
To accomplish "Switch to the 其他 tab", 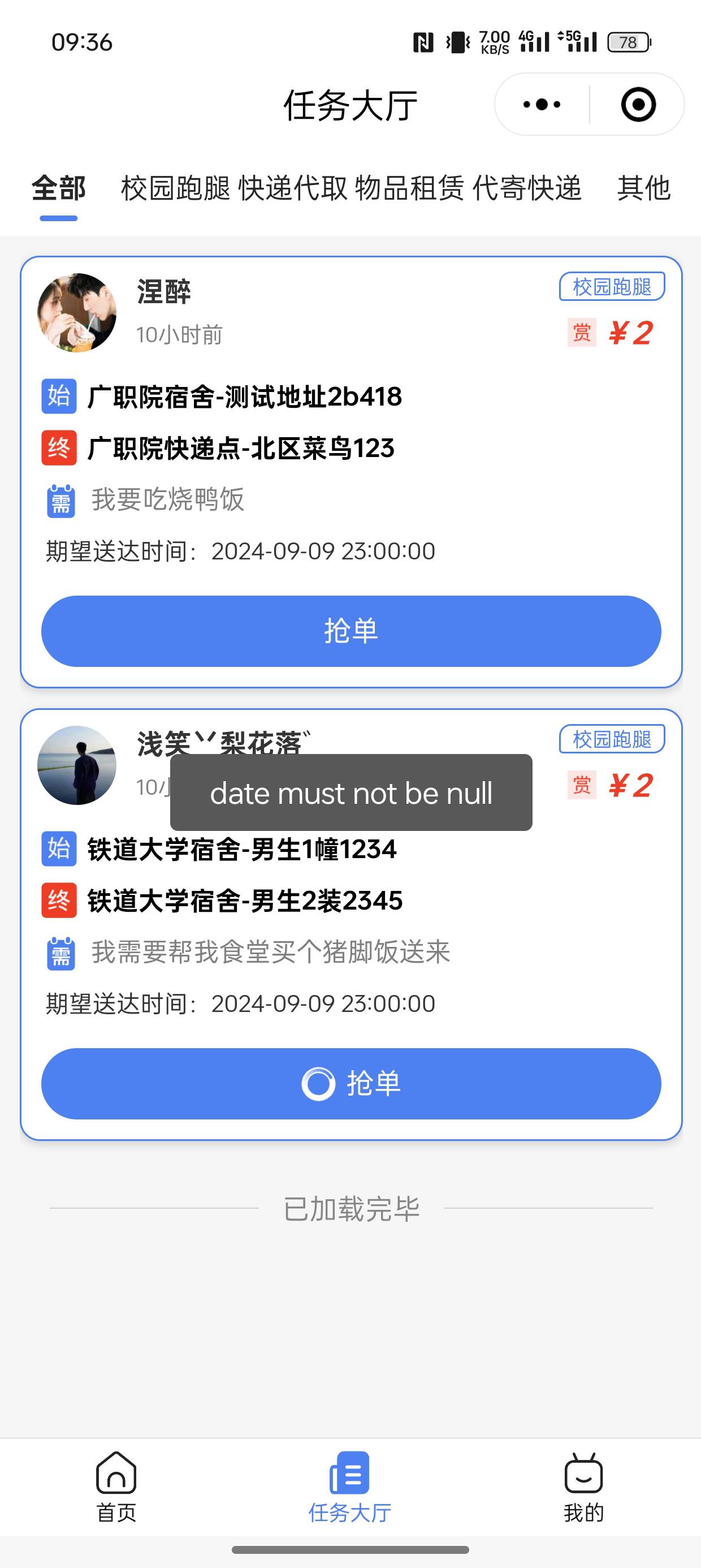I will pyautogui.click(x=643, y=188).
